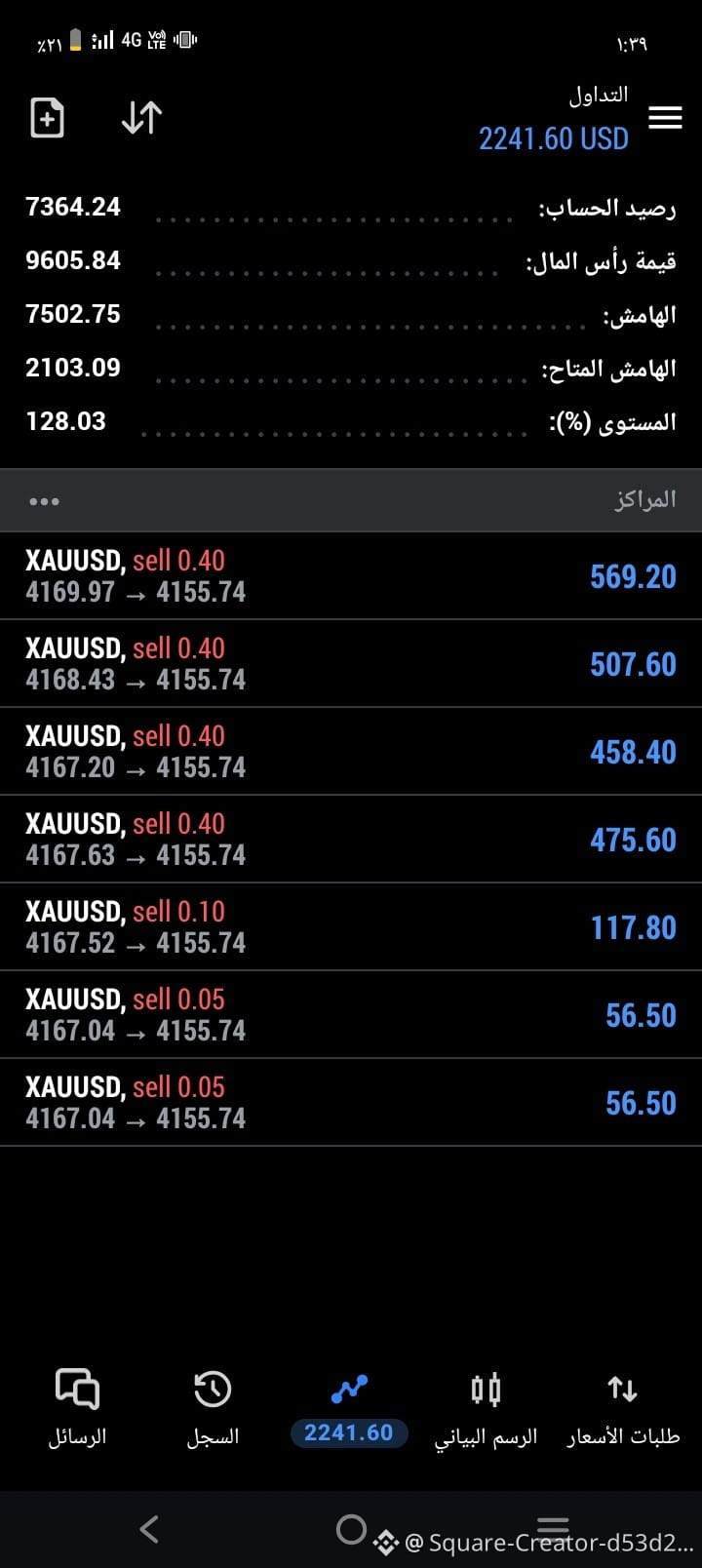The height and width of the screenshot is (1568, 702).
Task: Go to the home screen via system button
Action: pyautogui.click(x=351, y=1528)
